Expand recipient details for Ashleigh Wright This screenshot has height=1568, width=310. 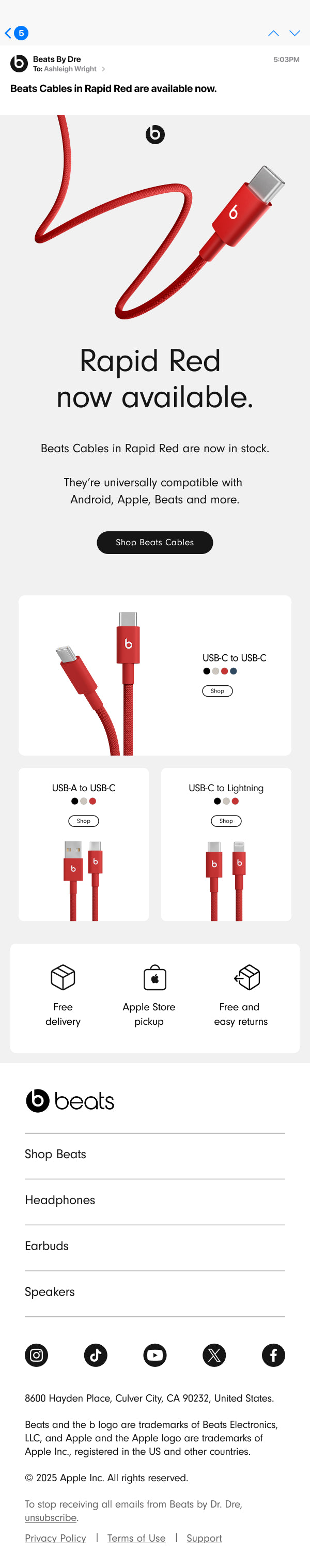(103, 69)
